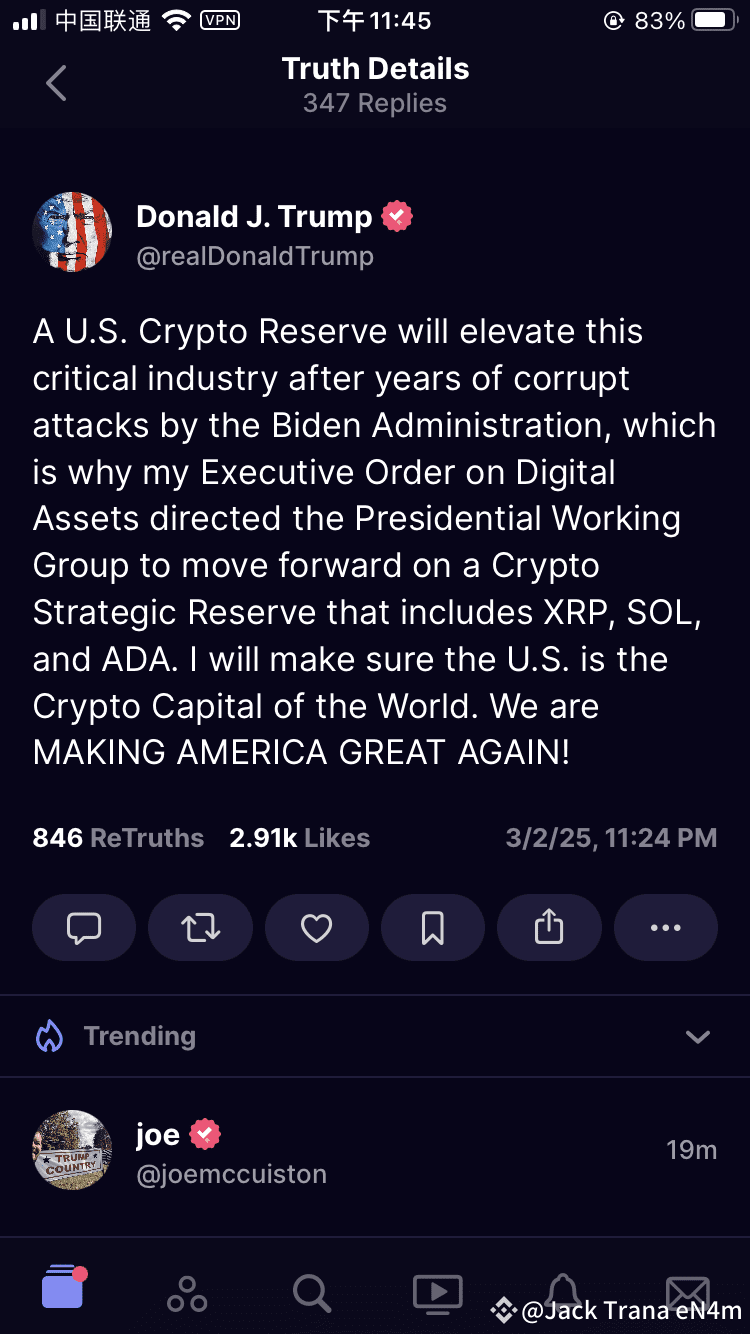The image size is (750, 1334).
Task: Share the post via the share icon
Action: [x=549, y=928]
